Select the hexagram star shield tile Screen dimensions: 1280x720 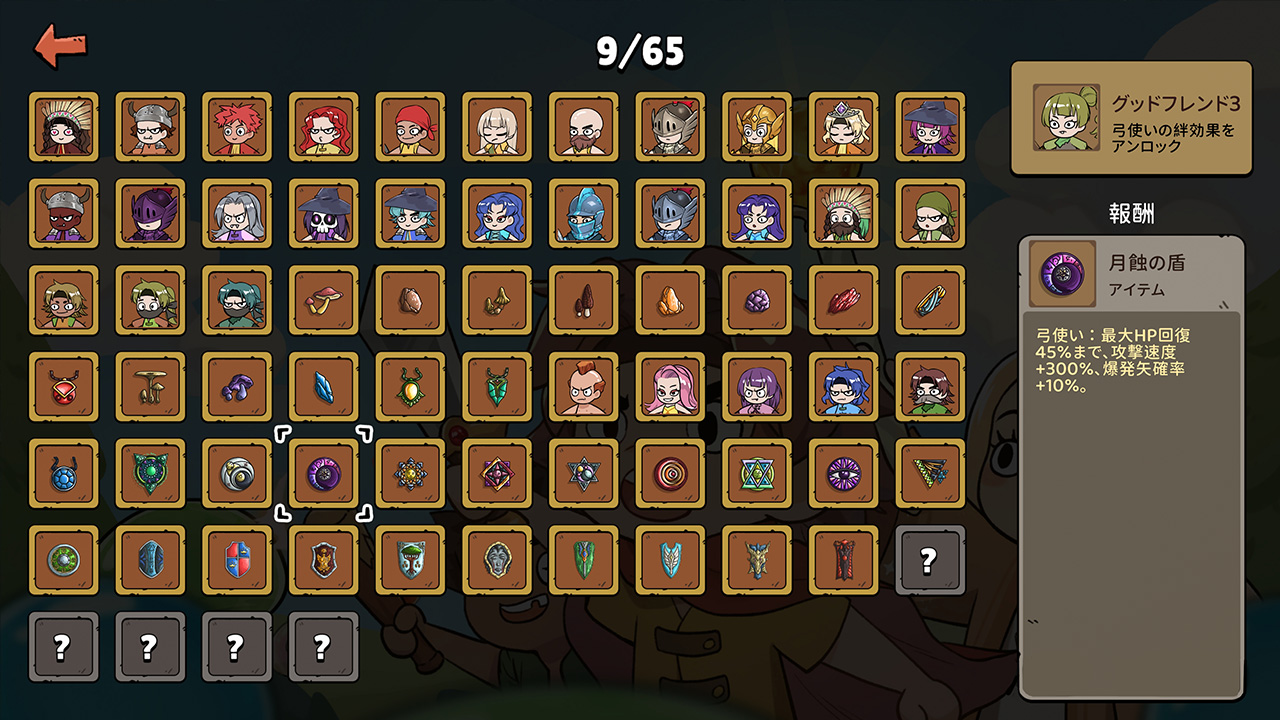point(757,473)
